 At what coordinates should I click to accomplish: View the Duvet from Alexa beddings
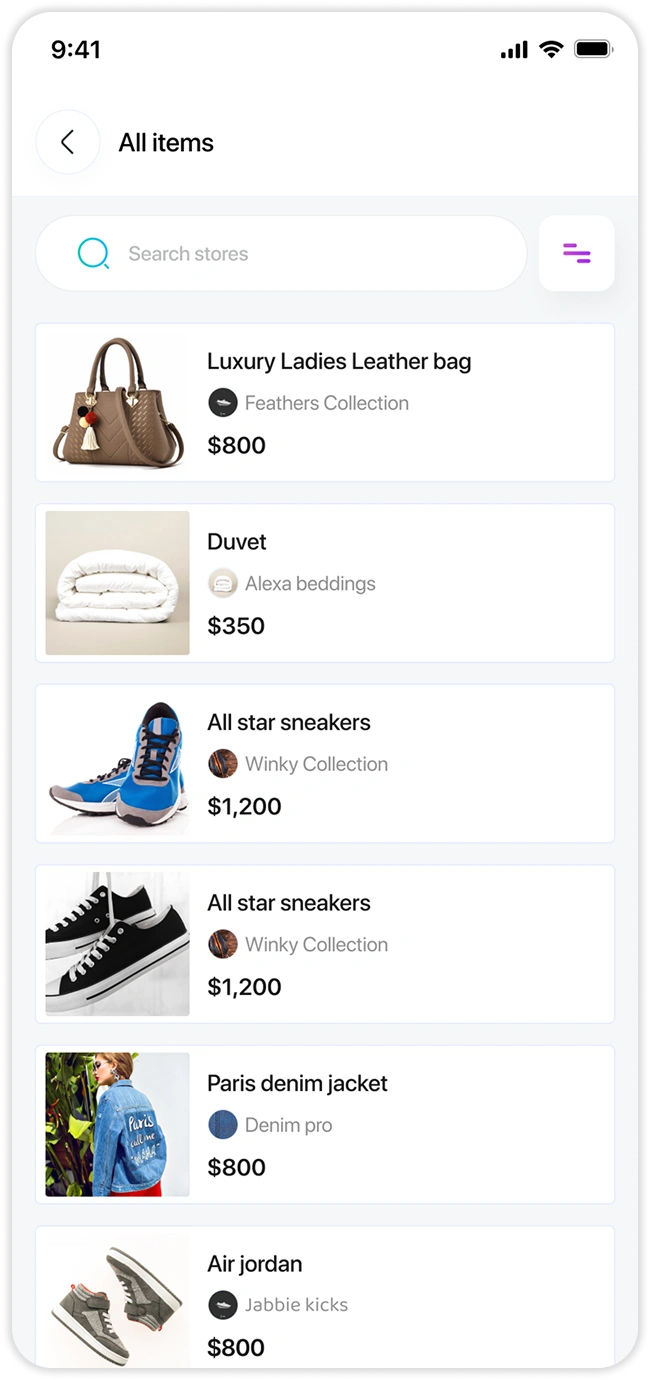click(325, 583)
